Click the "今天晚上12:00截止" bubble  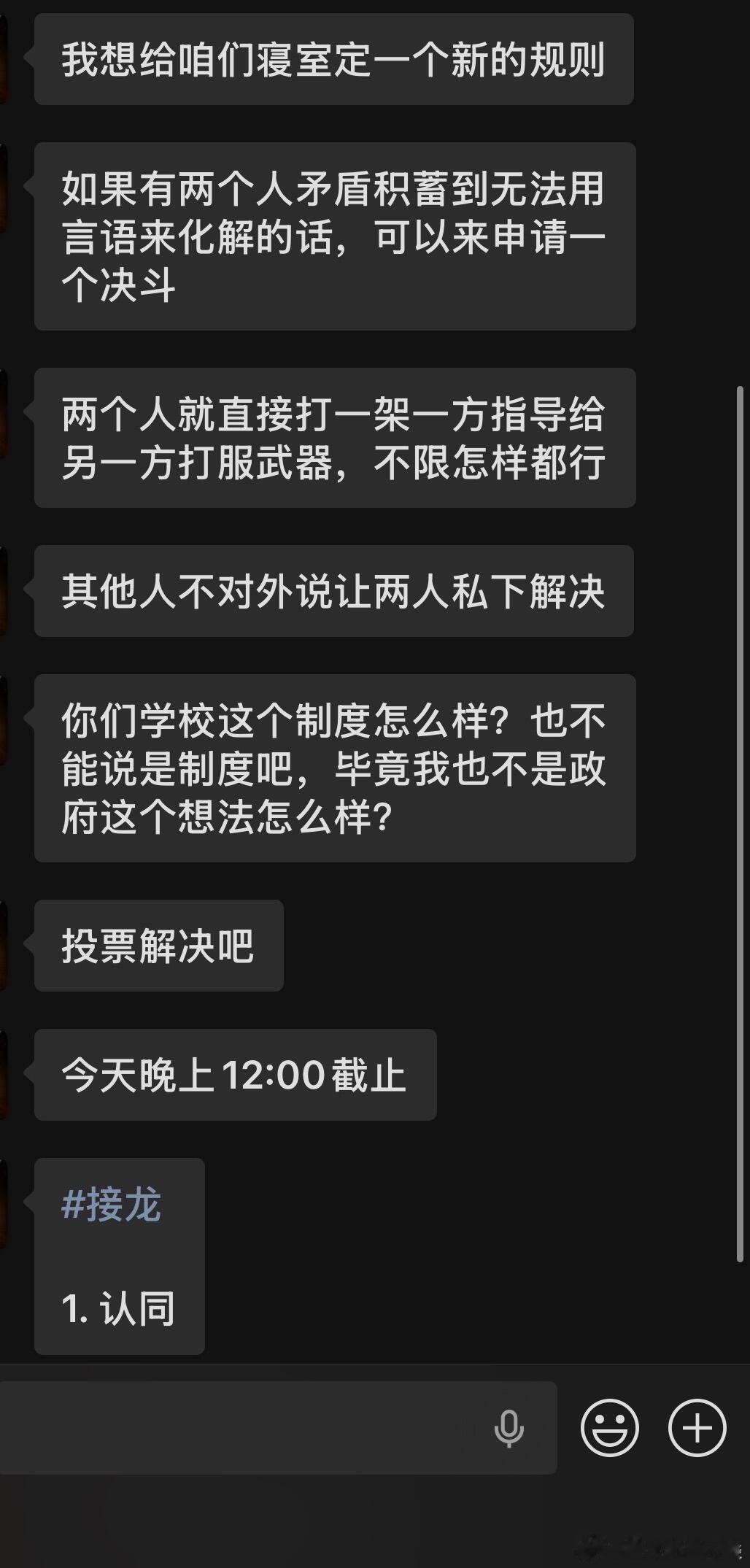(233, 1073)
